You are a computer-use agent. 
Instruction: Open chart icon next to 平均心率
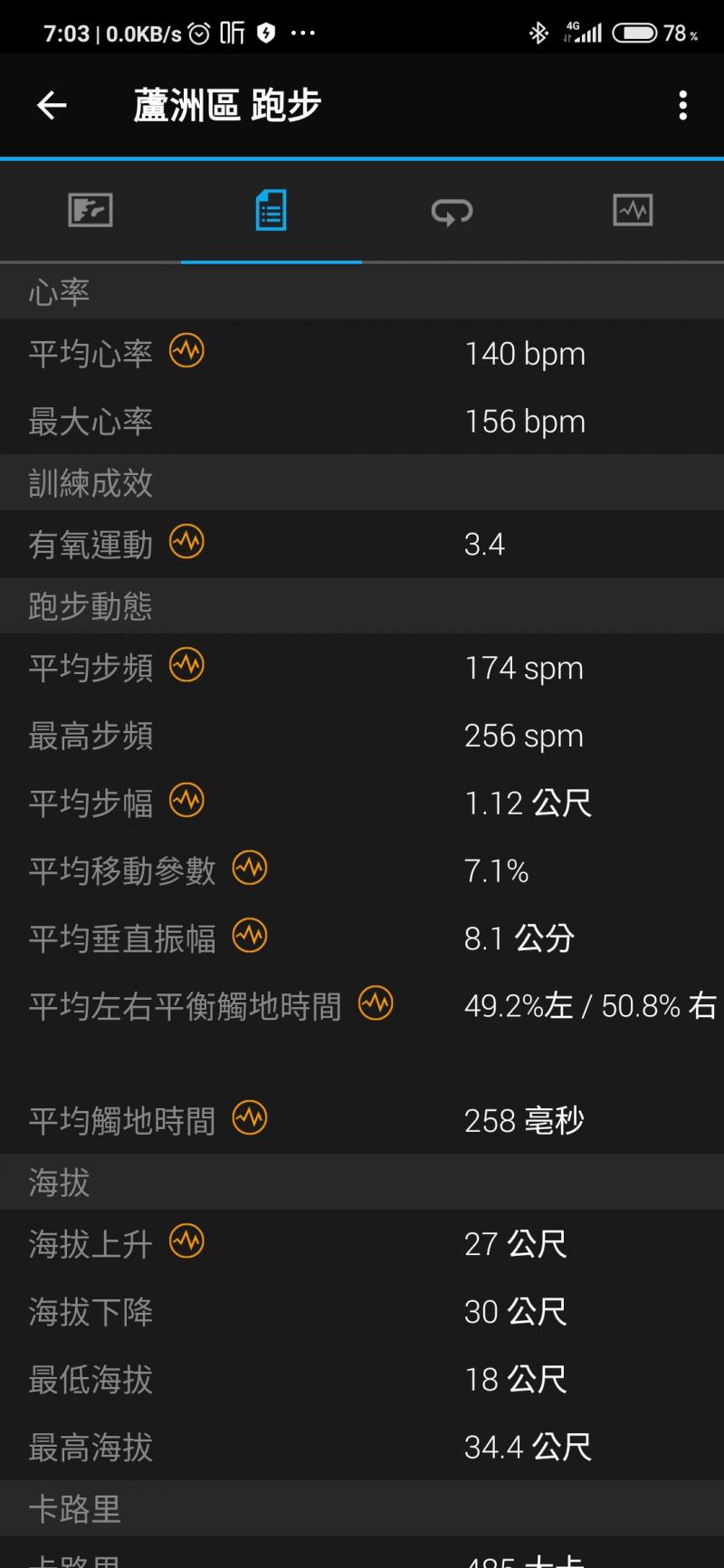(x=187, y=351)
